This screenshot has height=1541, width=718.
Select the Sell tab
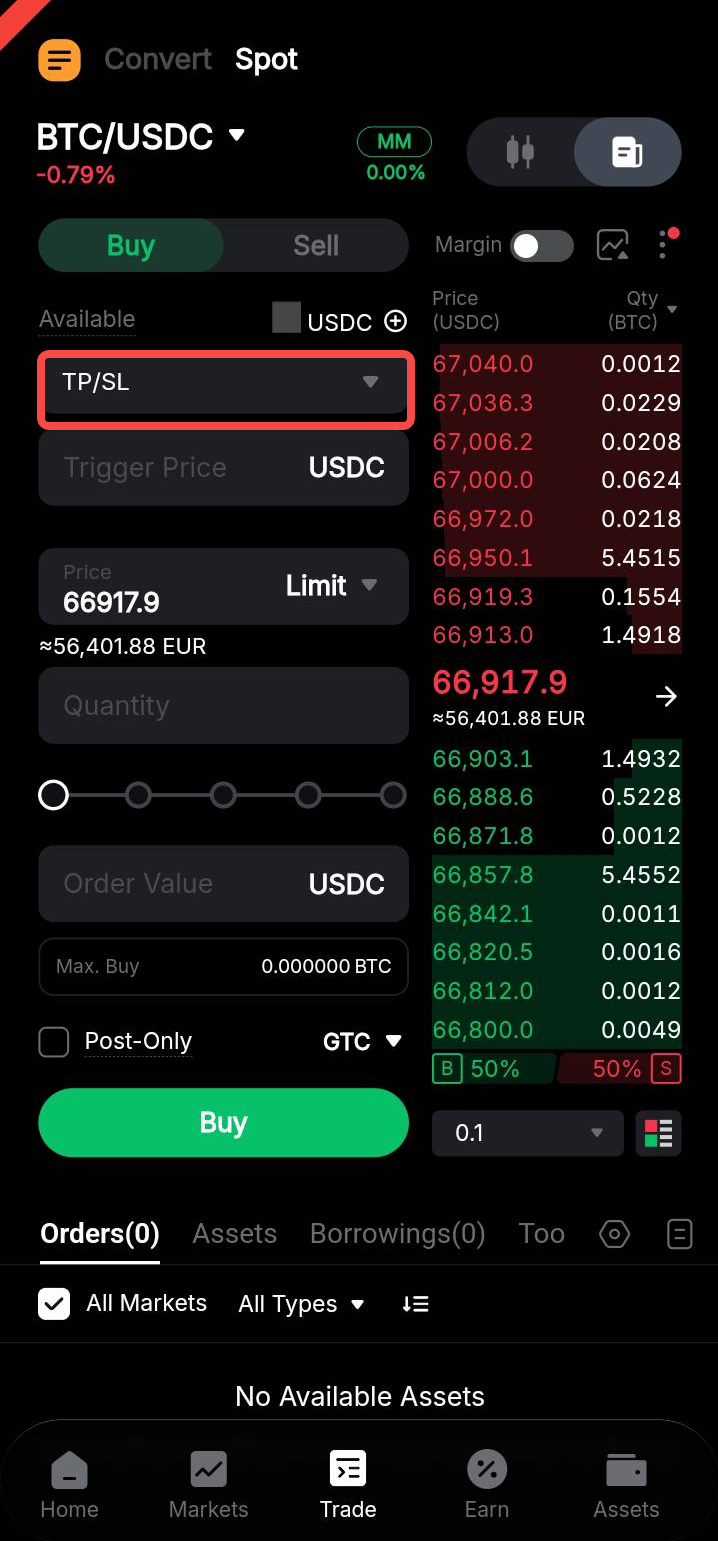(x=316, y=246)
